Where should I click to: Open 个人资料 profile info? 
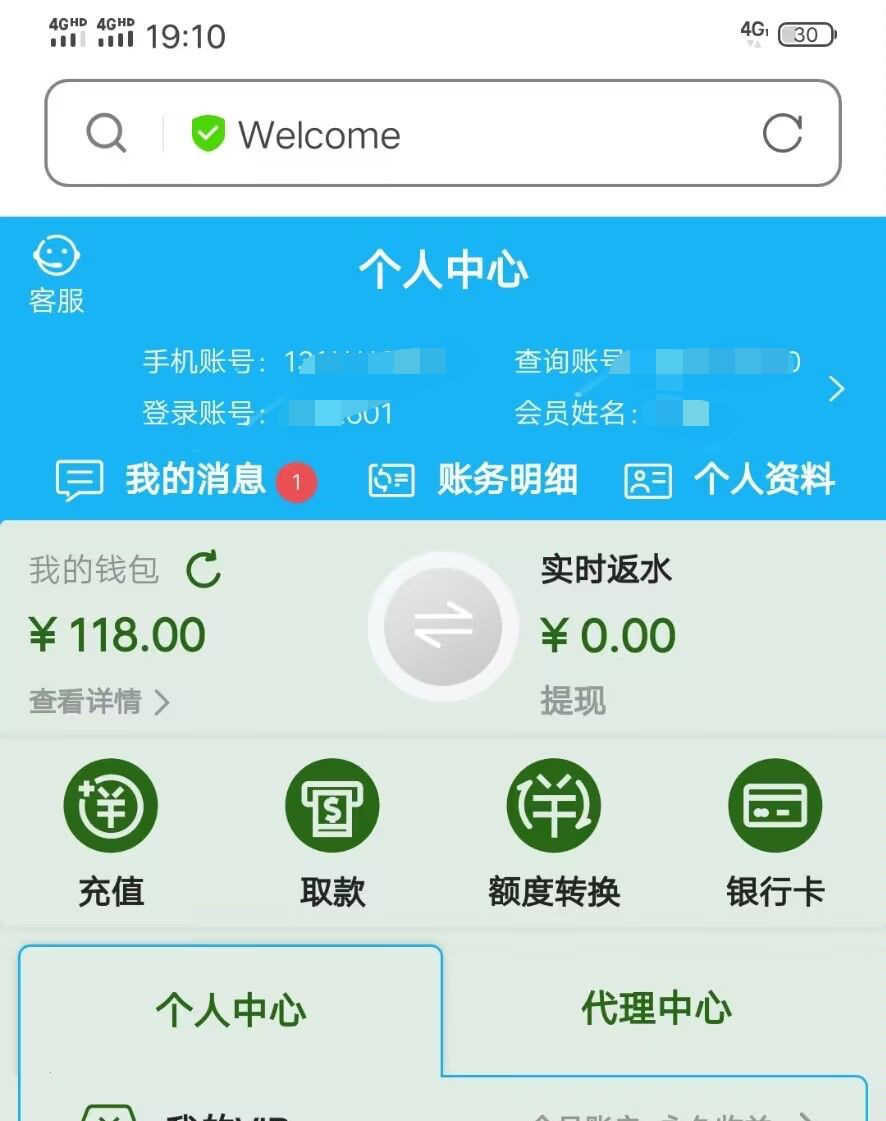pyautogui.click(x=730, y=481)
